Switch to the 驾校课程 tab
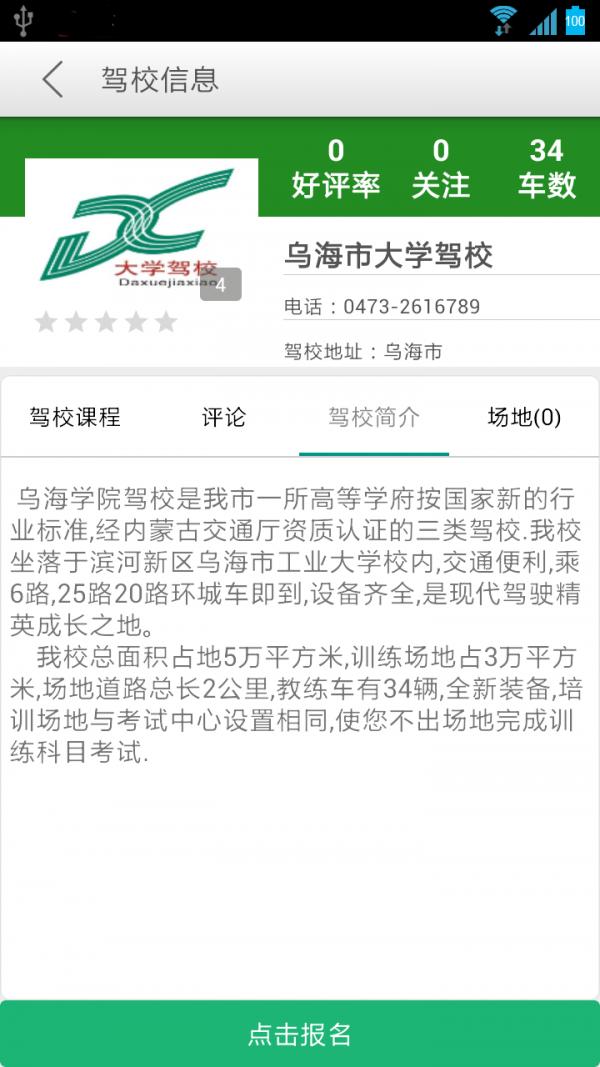Screen dimensions: 600x1067 [x=75, y=418]
